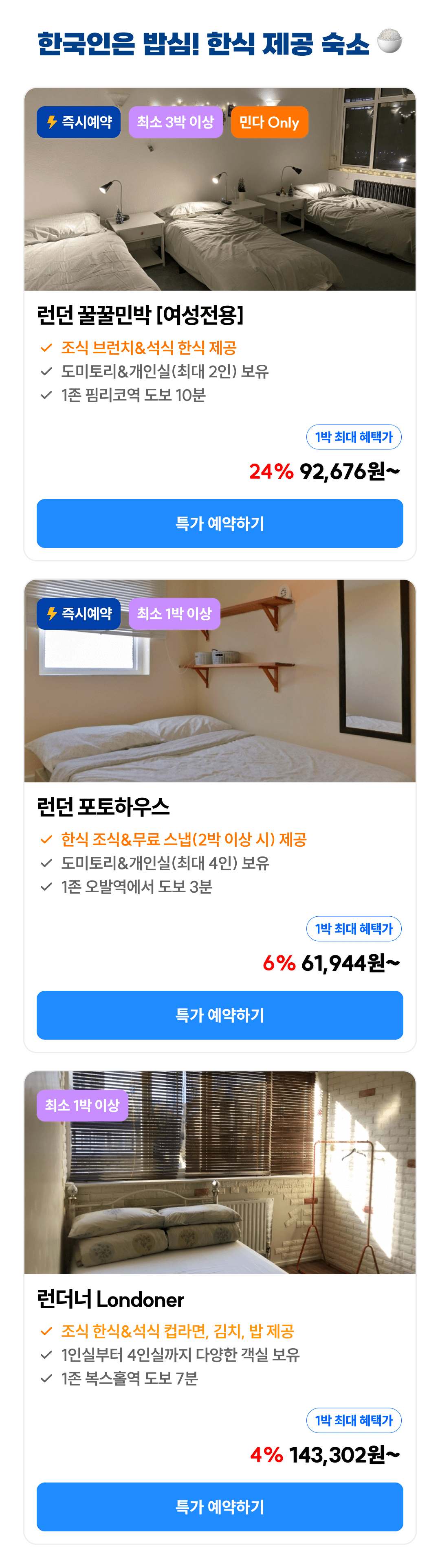Tap 특가 예약하기 for 런더너 Londoner

(x=220, y=1507)
